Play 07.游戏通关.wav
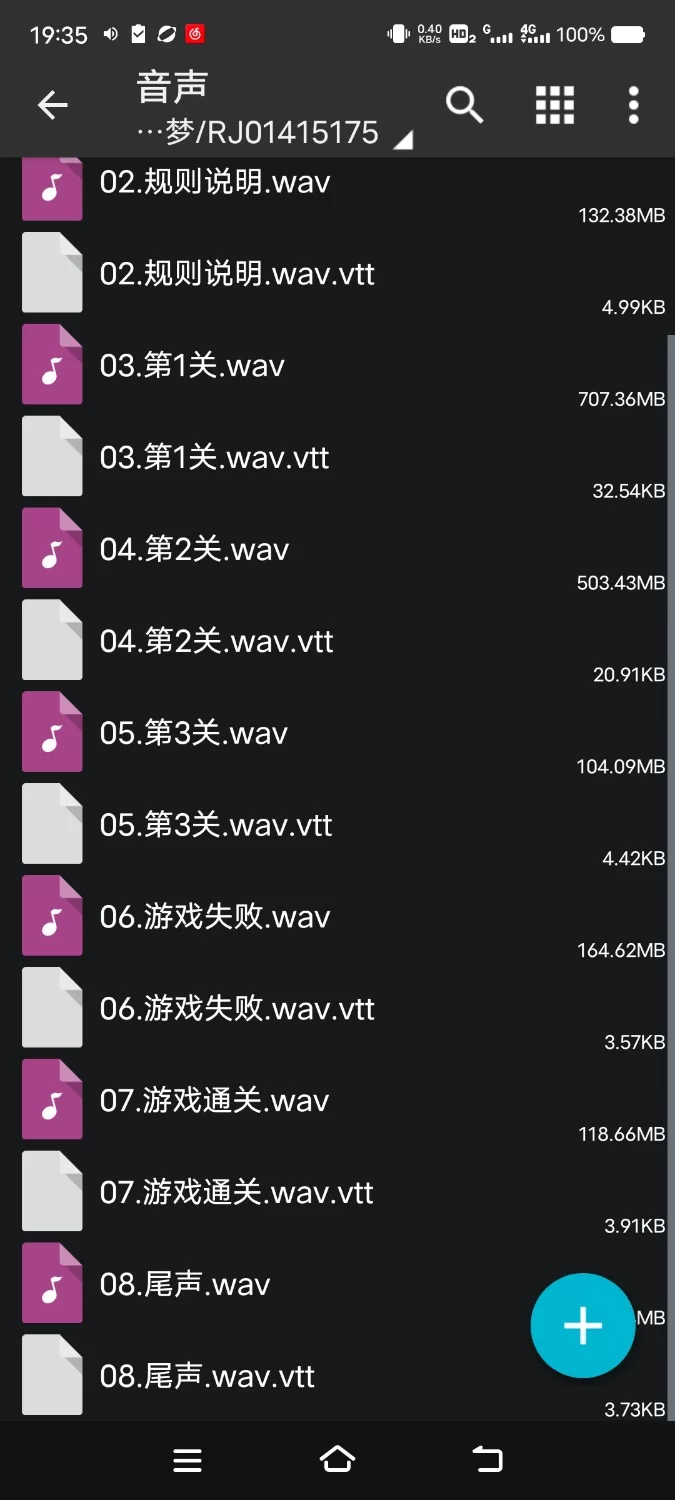 pos(214,1103)
